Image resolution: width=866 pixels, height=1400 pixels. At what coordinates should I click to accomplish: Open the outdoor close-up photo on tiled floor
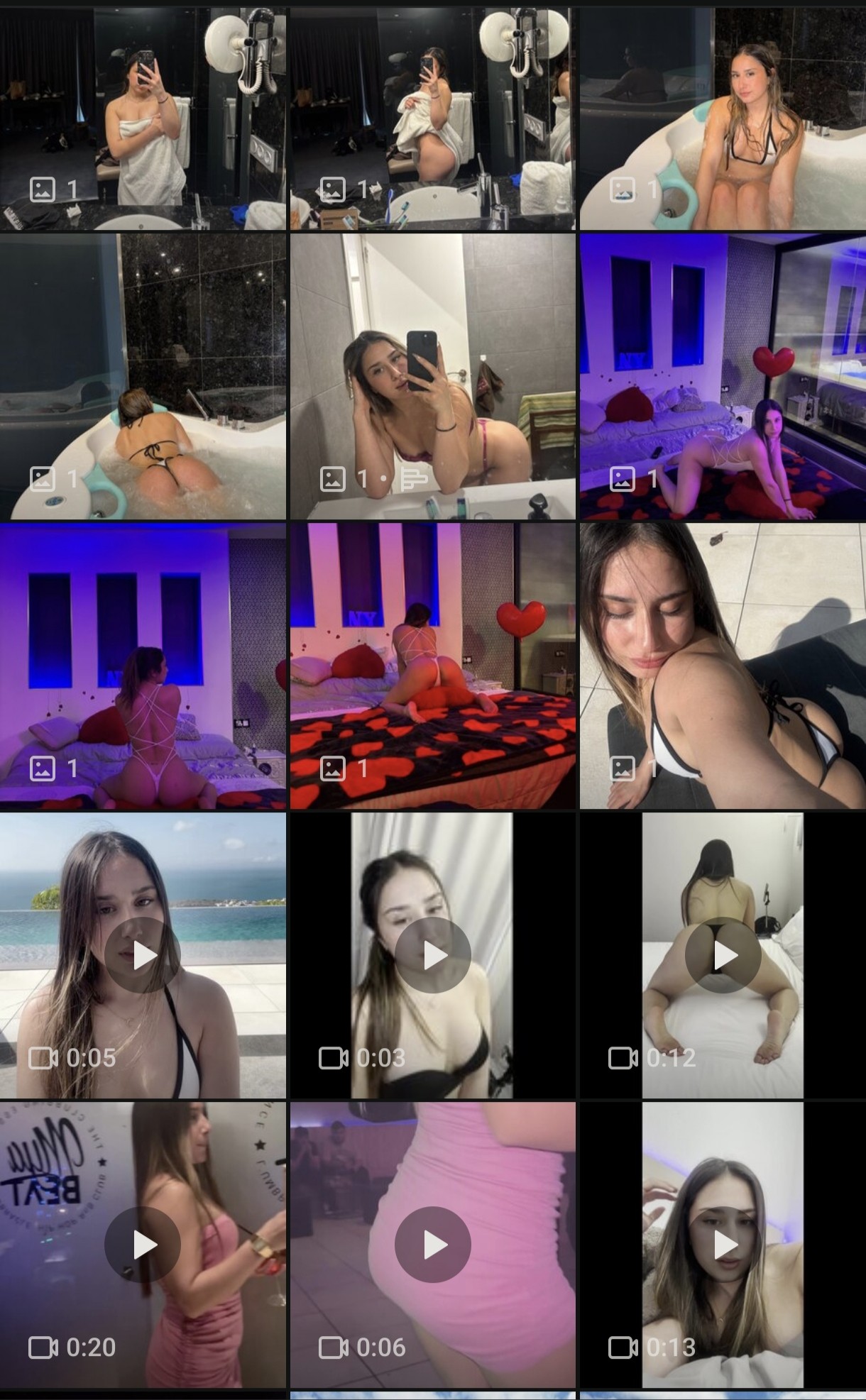(x=723, y=666)
